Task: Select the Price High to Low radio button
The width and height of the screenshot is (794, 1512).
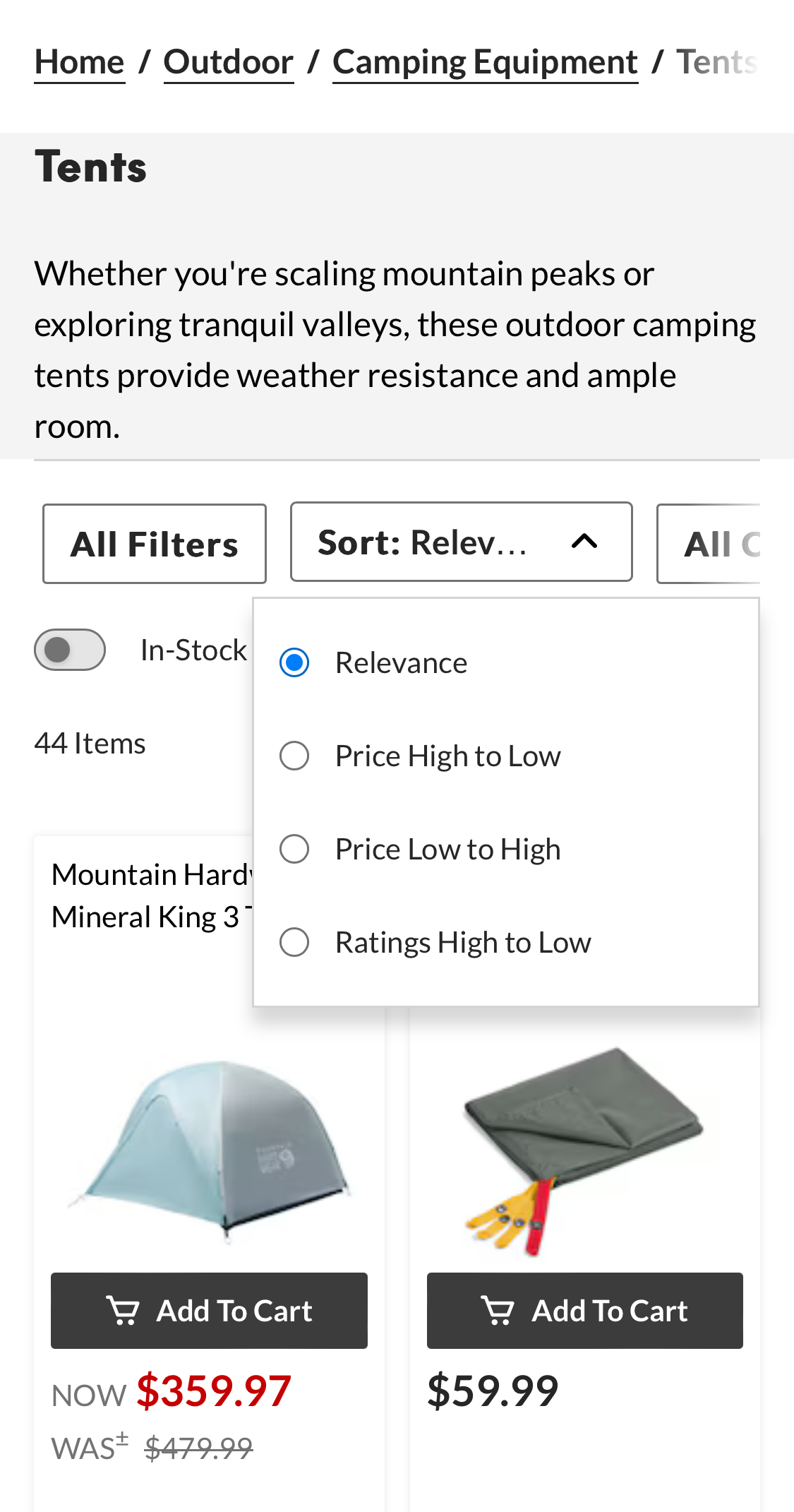Action: (x=294, y=755)
